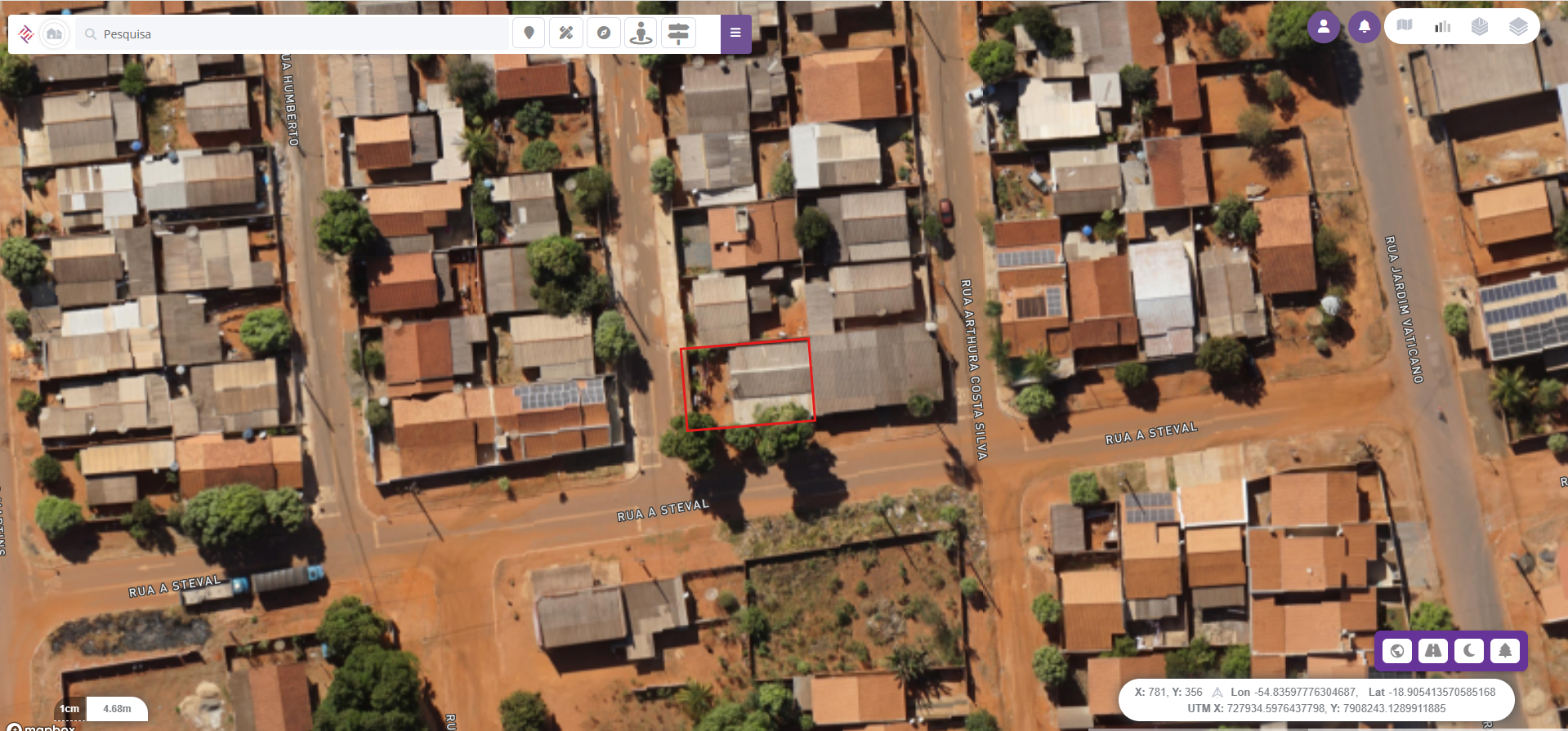
Task: Open the signpost directions tool
Action: coord(678,33)
